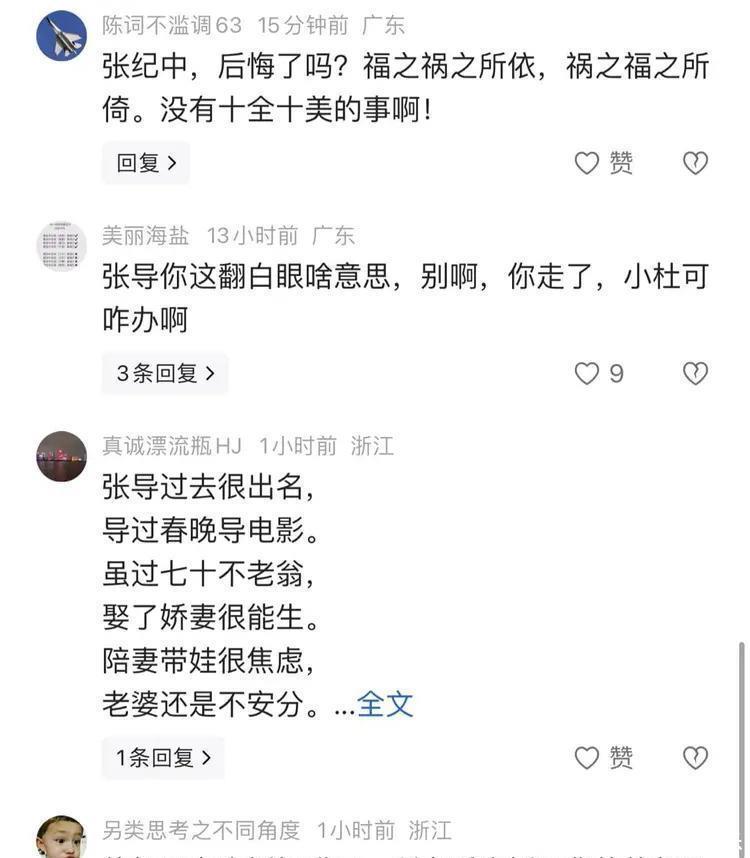Expand the 1 reply under 真诚漂流瓶HJ's comment
Image resolution: width=750 pixels, height=858 pixels.
click(163, 757)
